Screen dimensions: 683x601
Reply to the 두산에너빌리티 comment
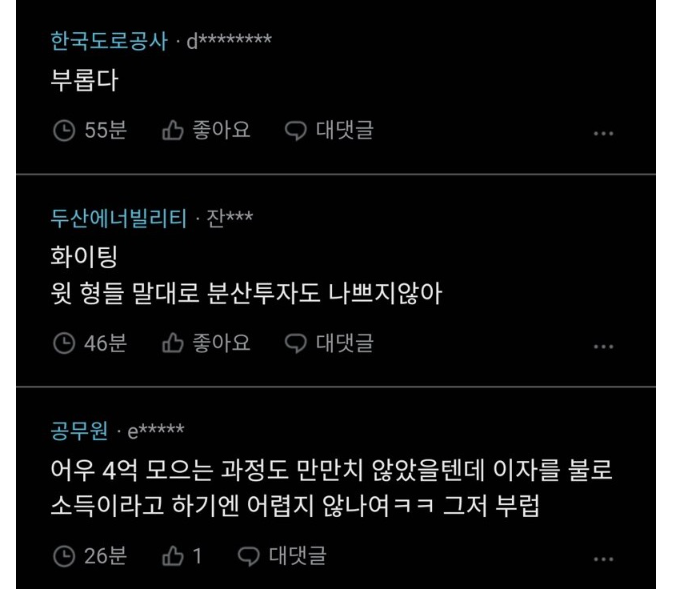click(x=329, y=344)
